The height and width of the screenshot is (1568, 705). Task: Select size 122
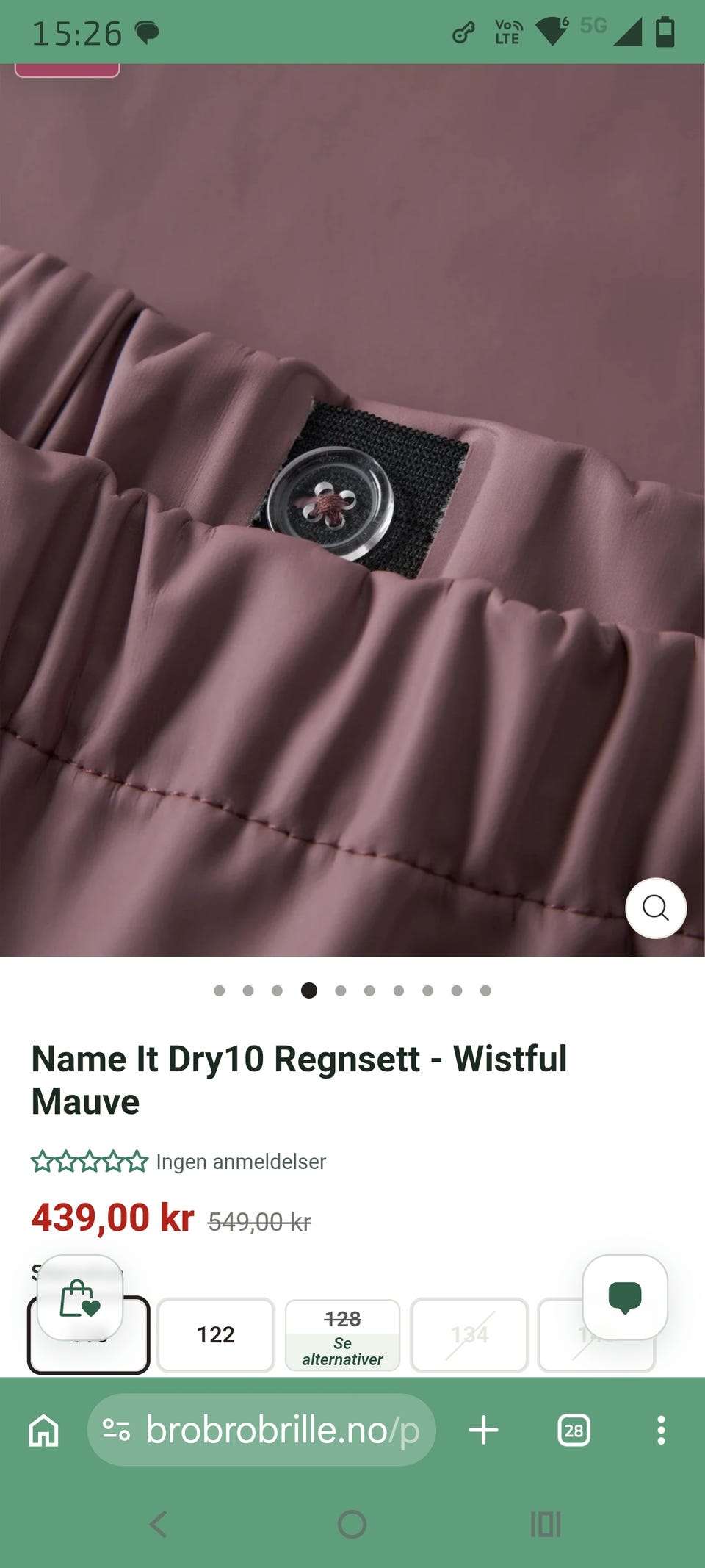216,1334
